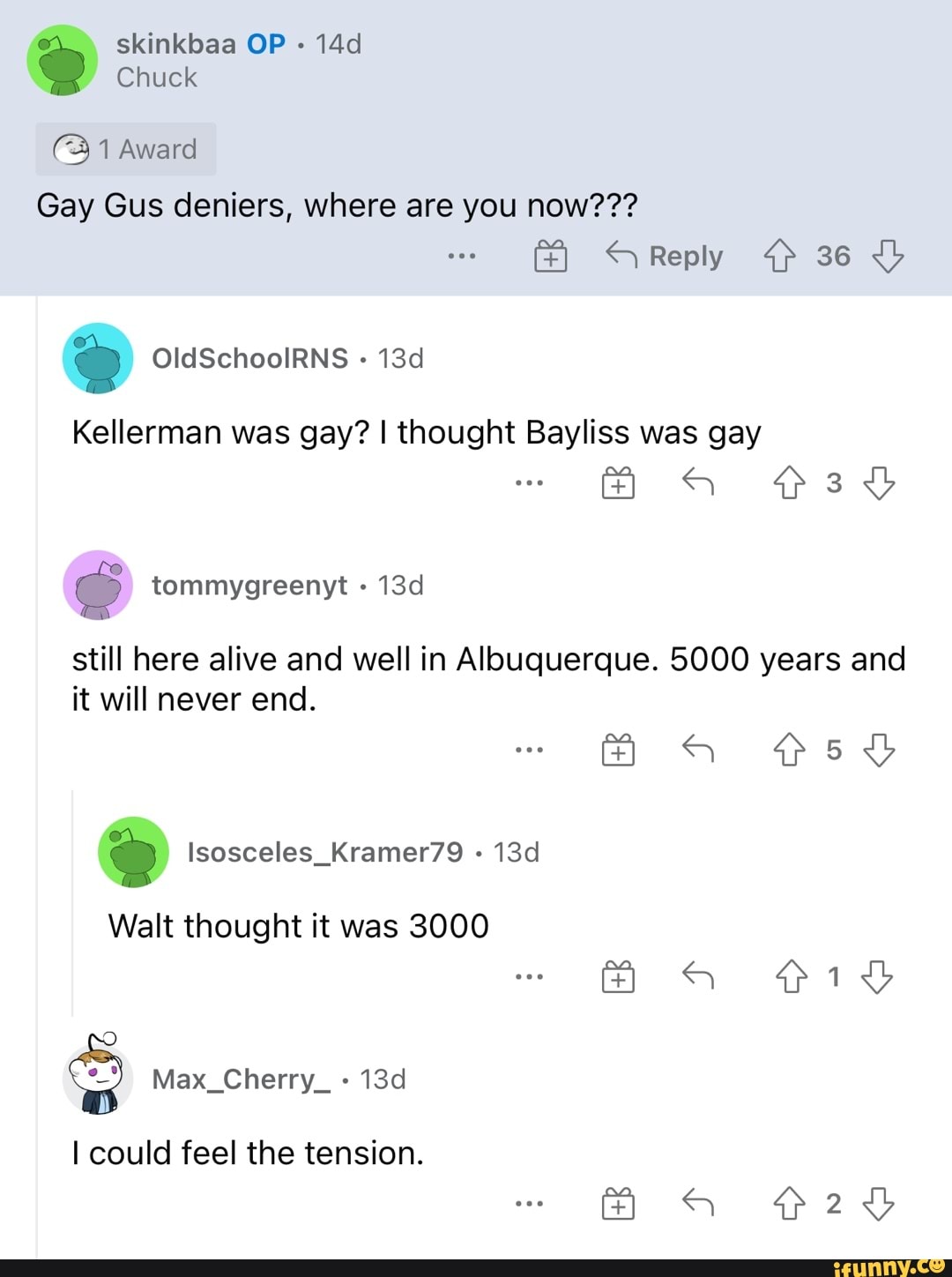Screen dimensions: 952x1277
Task: Upvote tommygreenyt's Albuquerque comment
Action: (789, 751)
